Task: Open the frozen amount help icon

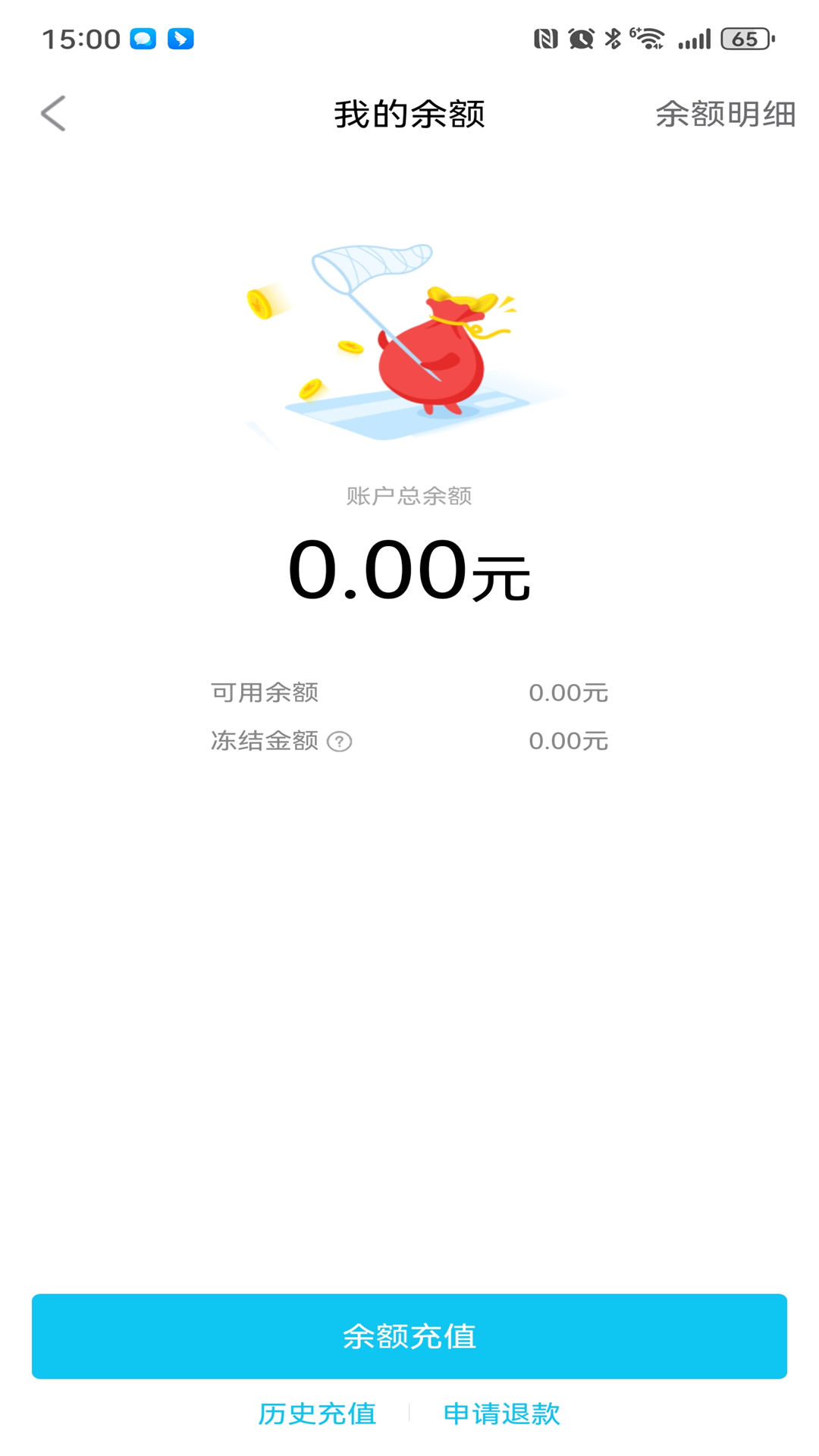Action: click(340, 742)
